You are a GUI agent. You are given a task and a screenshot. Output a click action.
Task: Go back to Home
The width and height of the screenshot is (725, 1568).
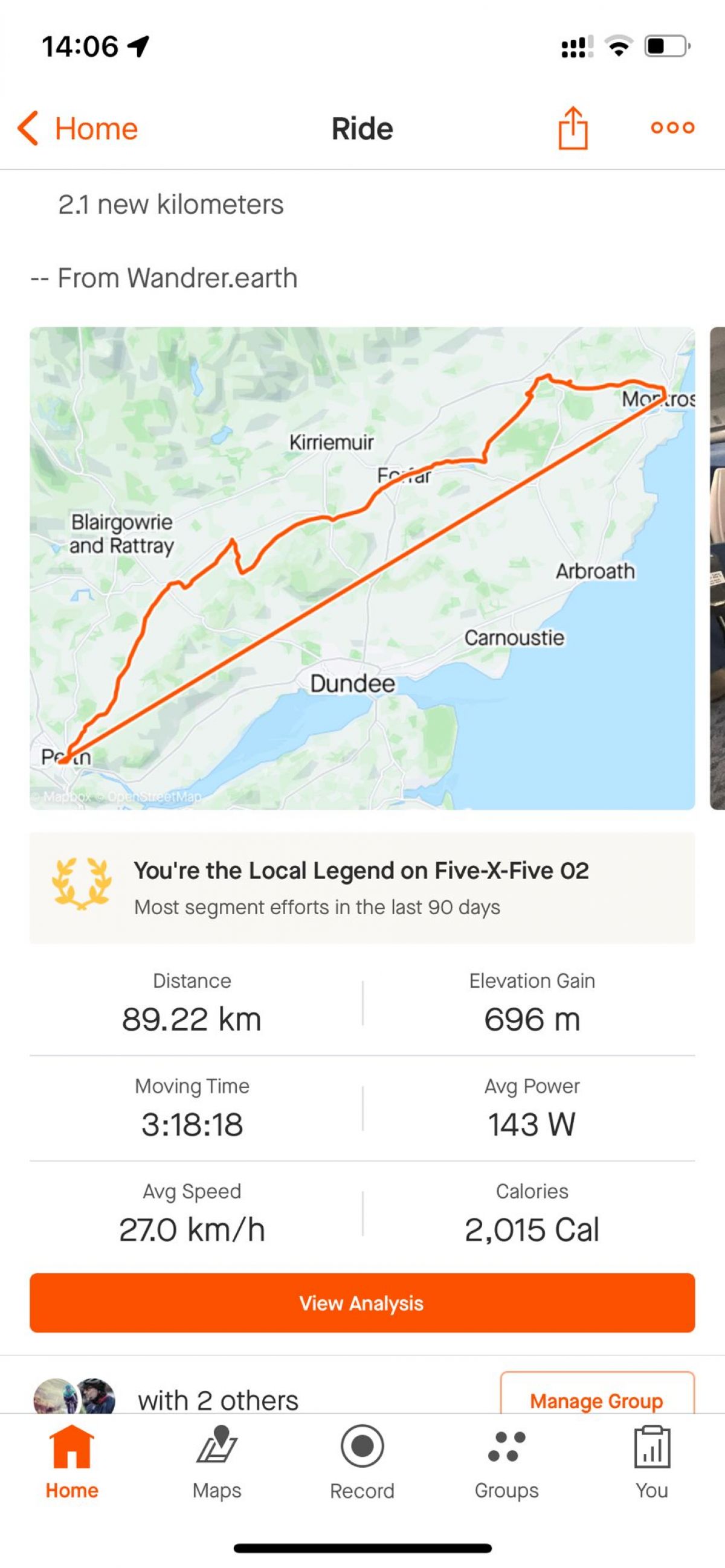tap(78, 129)
